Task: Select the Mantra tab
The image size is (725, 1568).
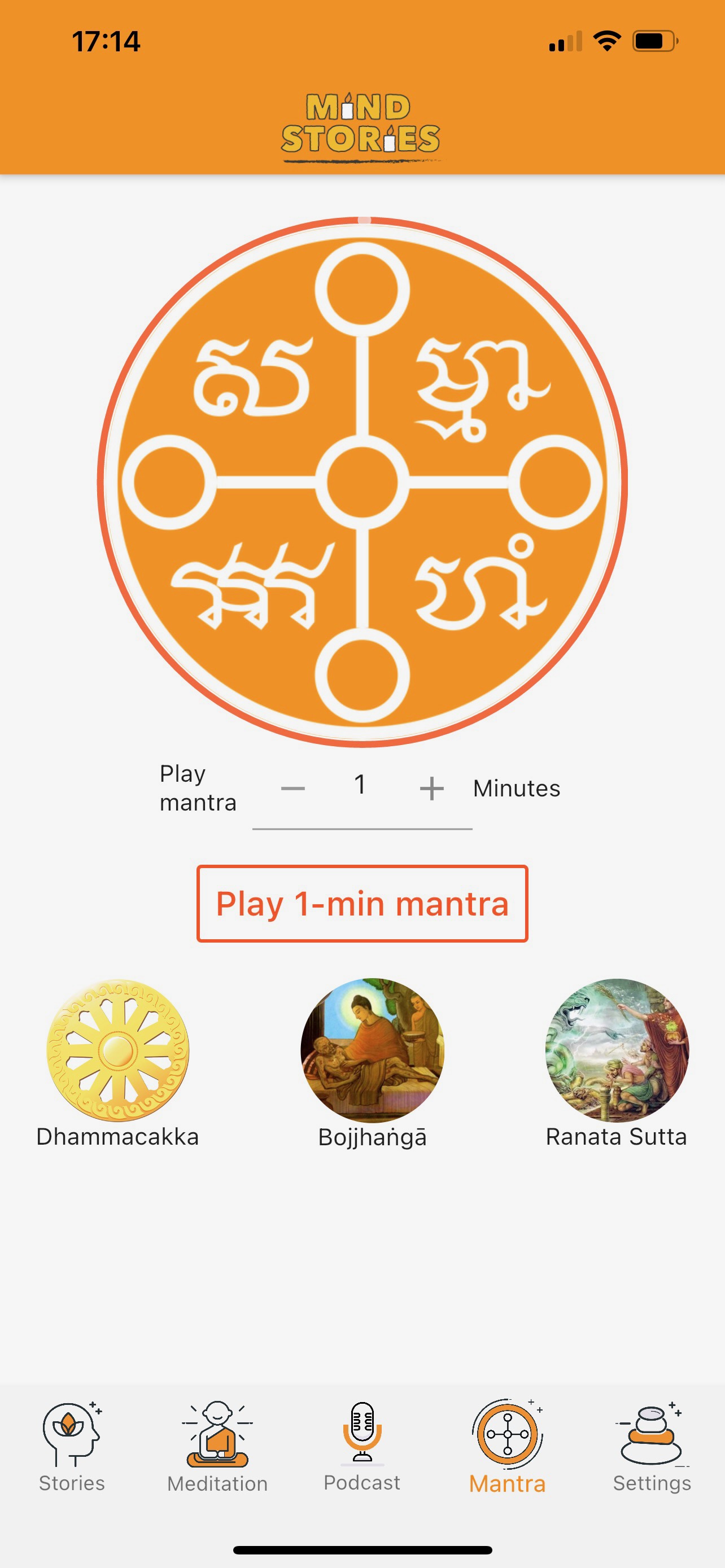Action: [507, 1446]
